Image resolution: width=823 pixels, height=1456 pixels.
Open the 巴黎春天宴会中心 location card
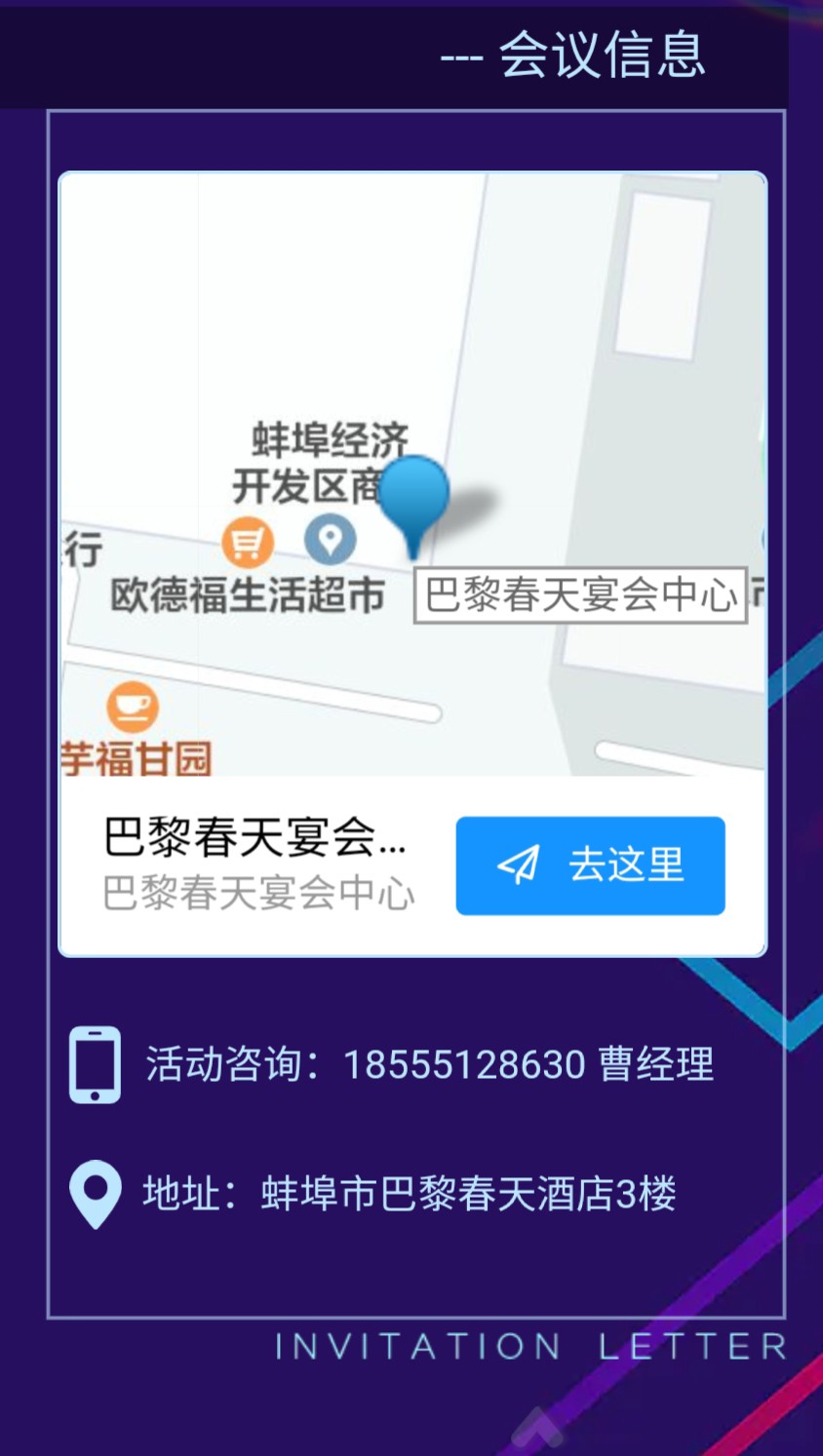[257, 864]
